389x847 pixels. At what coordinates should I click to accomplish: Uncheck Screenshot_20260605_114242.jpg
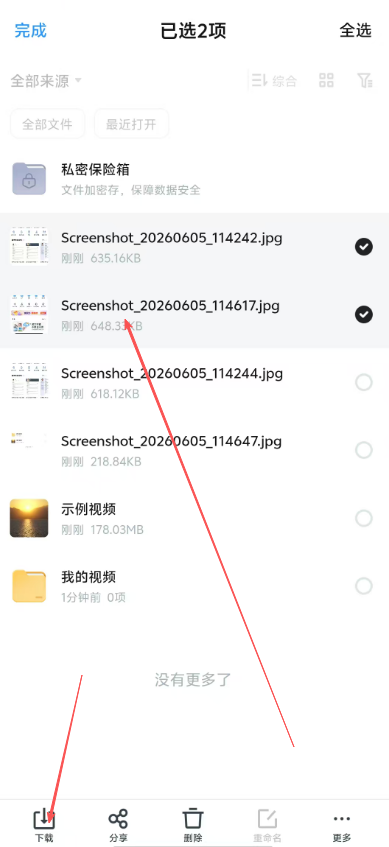click(364, 247)
